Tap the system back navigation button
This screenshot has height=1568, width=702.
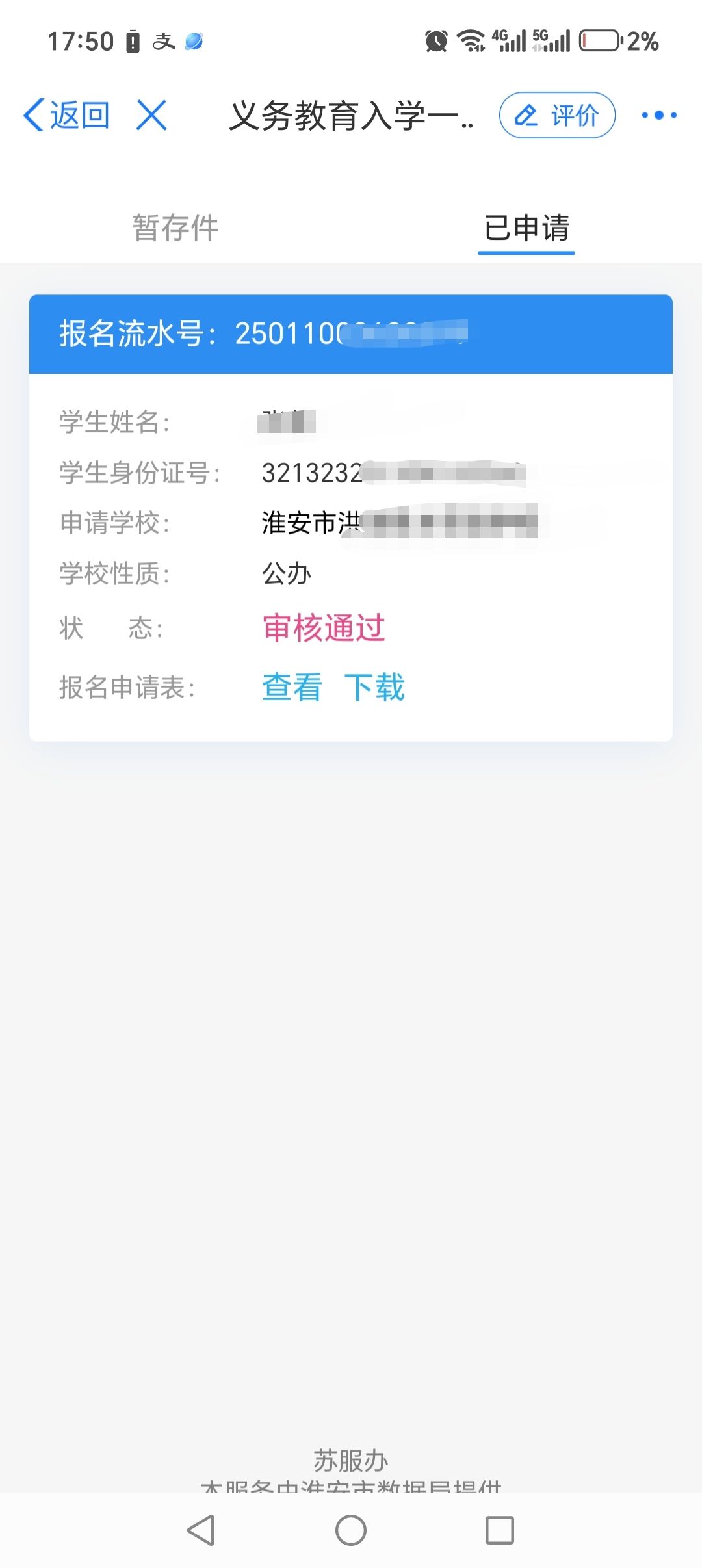tap(201, 1530)
